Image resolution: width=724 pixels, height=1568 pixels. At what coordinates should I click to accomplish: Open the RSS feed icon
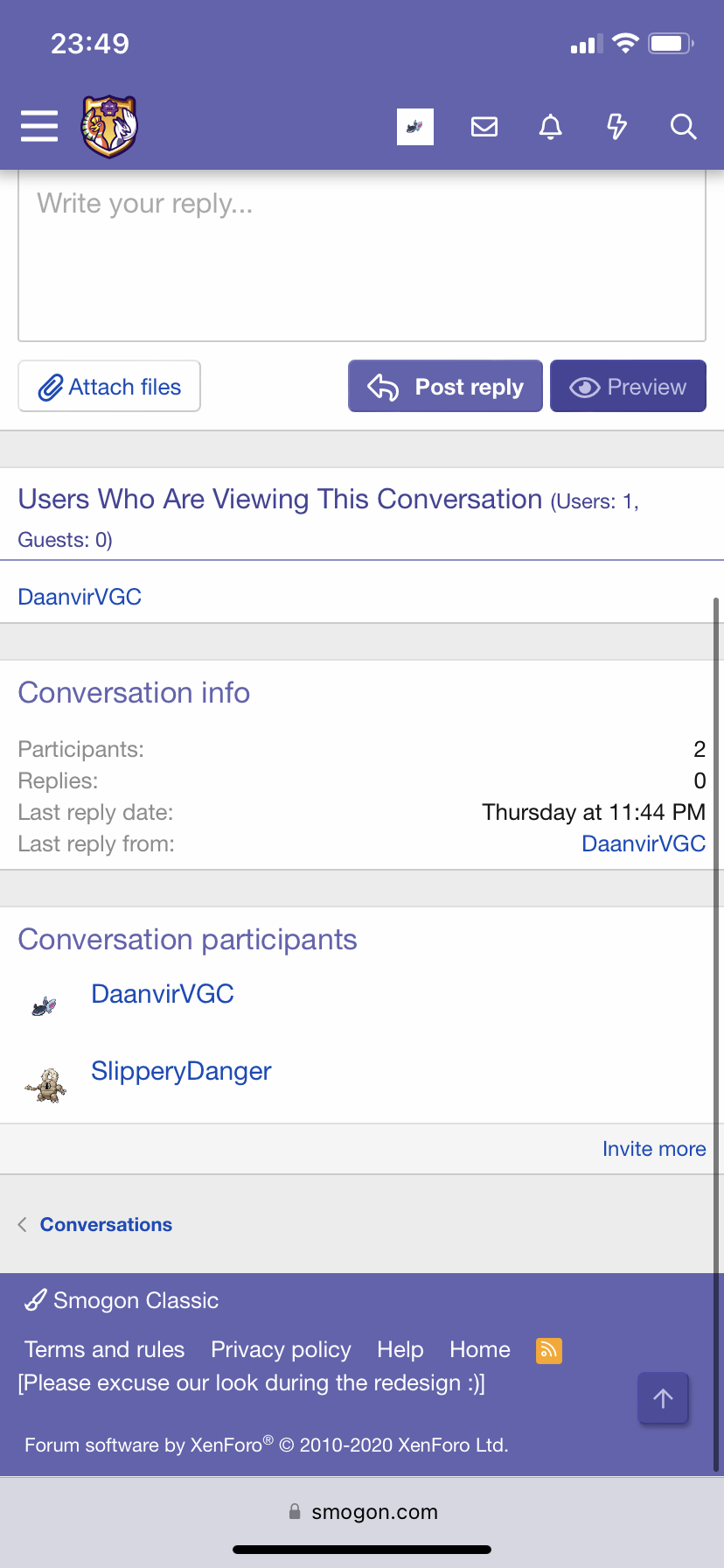tap(548, 1350)
